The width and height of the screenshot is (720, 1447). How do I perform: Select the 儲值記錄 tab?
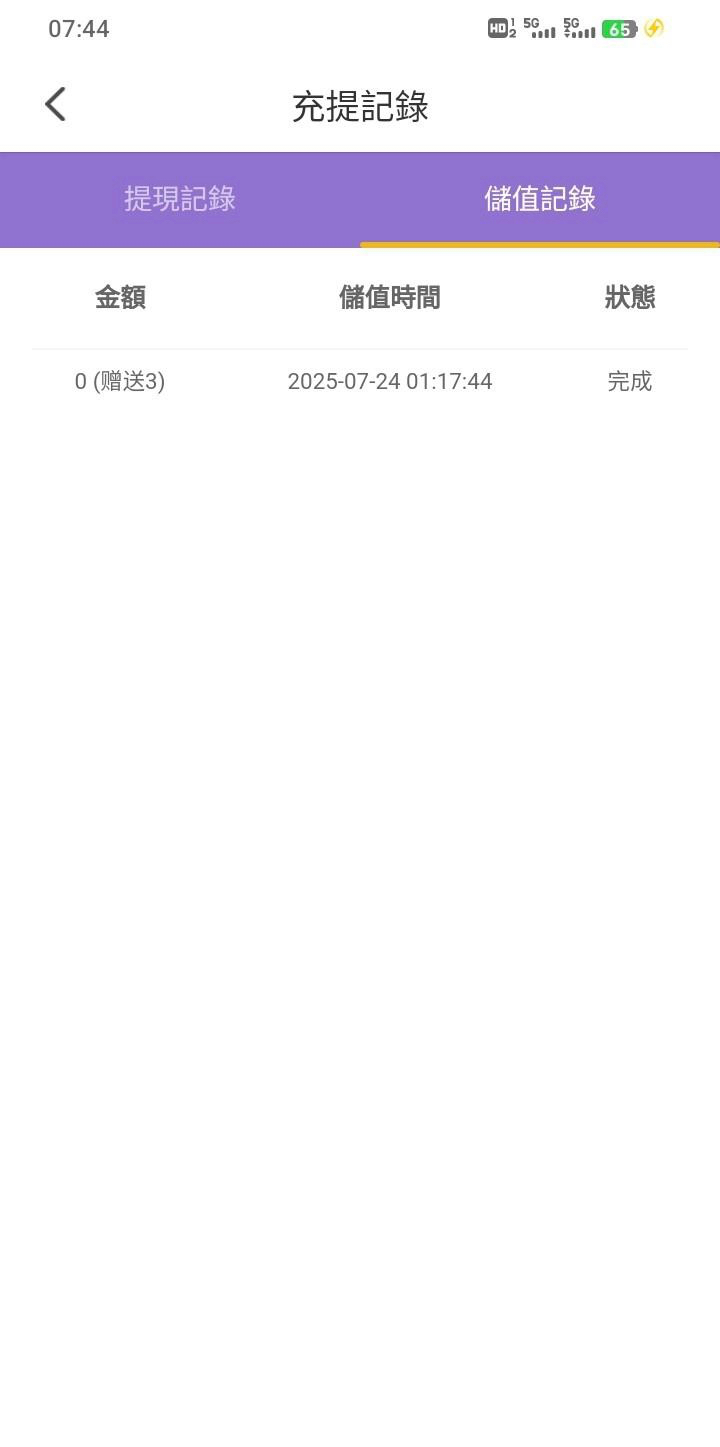(540, 199)
